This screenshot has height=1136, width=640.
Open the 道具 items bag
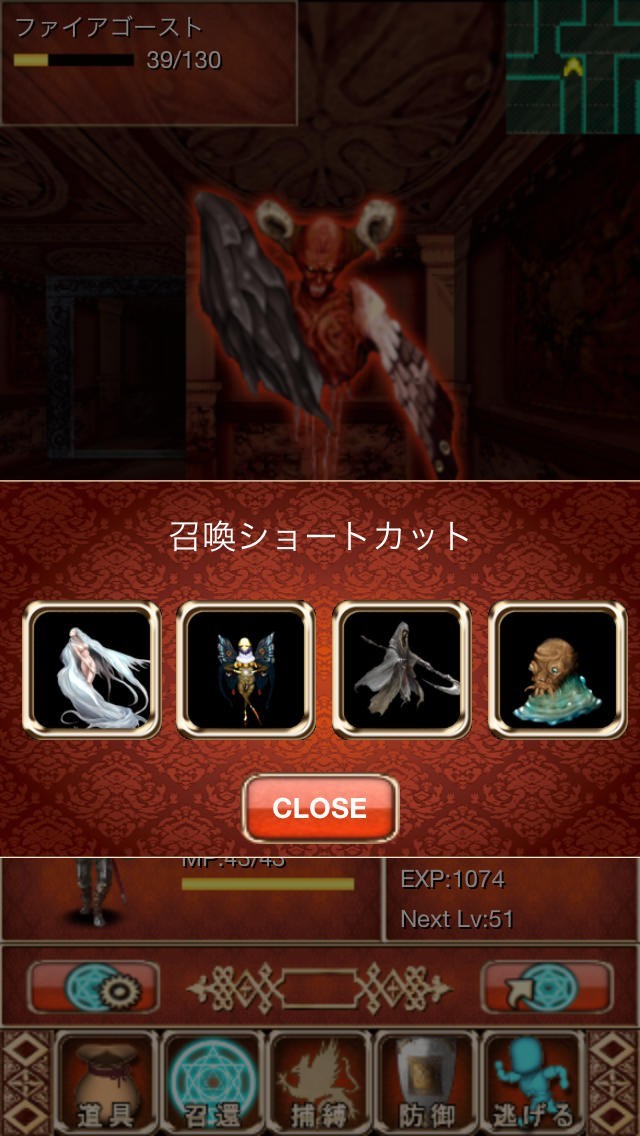[106, 1083]
